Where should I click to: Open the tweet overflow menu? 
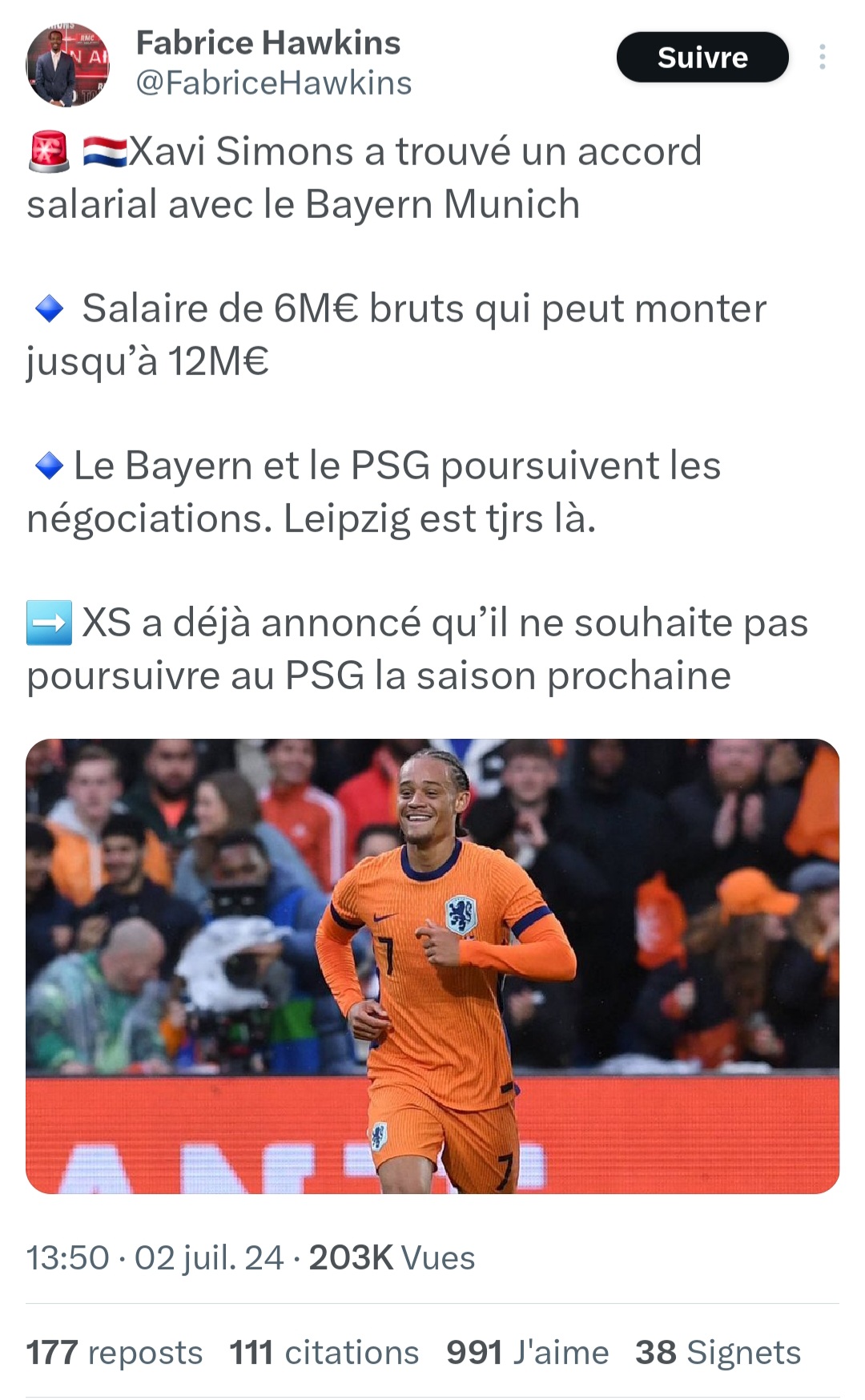pyautogui.click(x=823, y=57)
